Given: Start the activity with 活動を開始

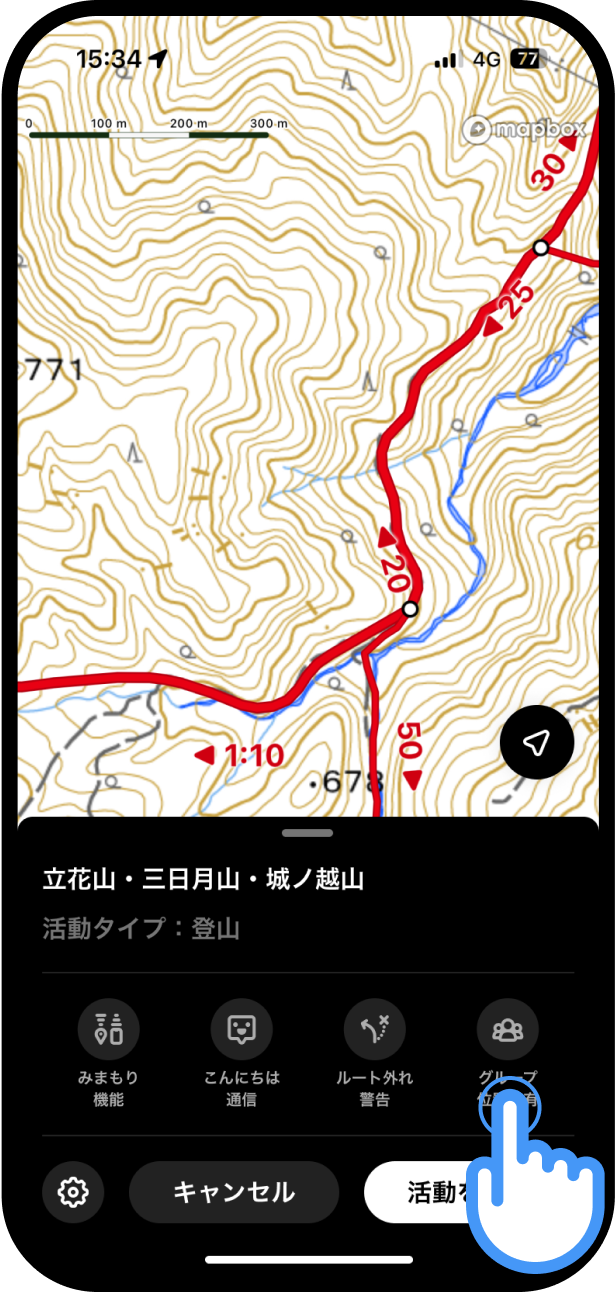Looking at the screenshot, I should (440, 1192).
